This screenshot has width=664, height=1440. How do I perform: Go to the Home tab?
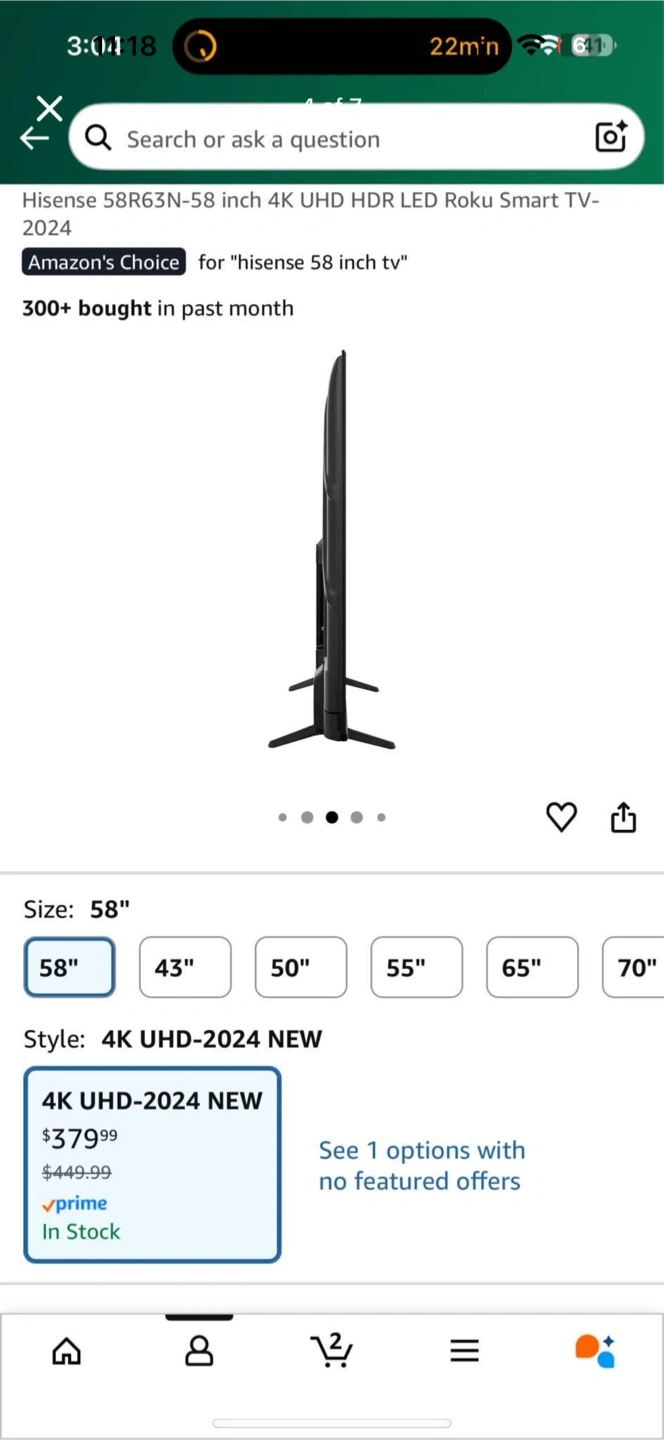pos(67,1352)
